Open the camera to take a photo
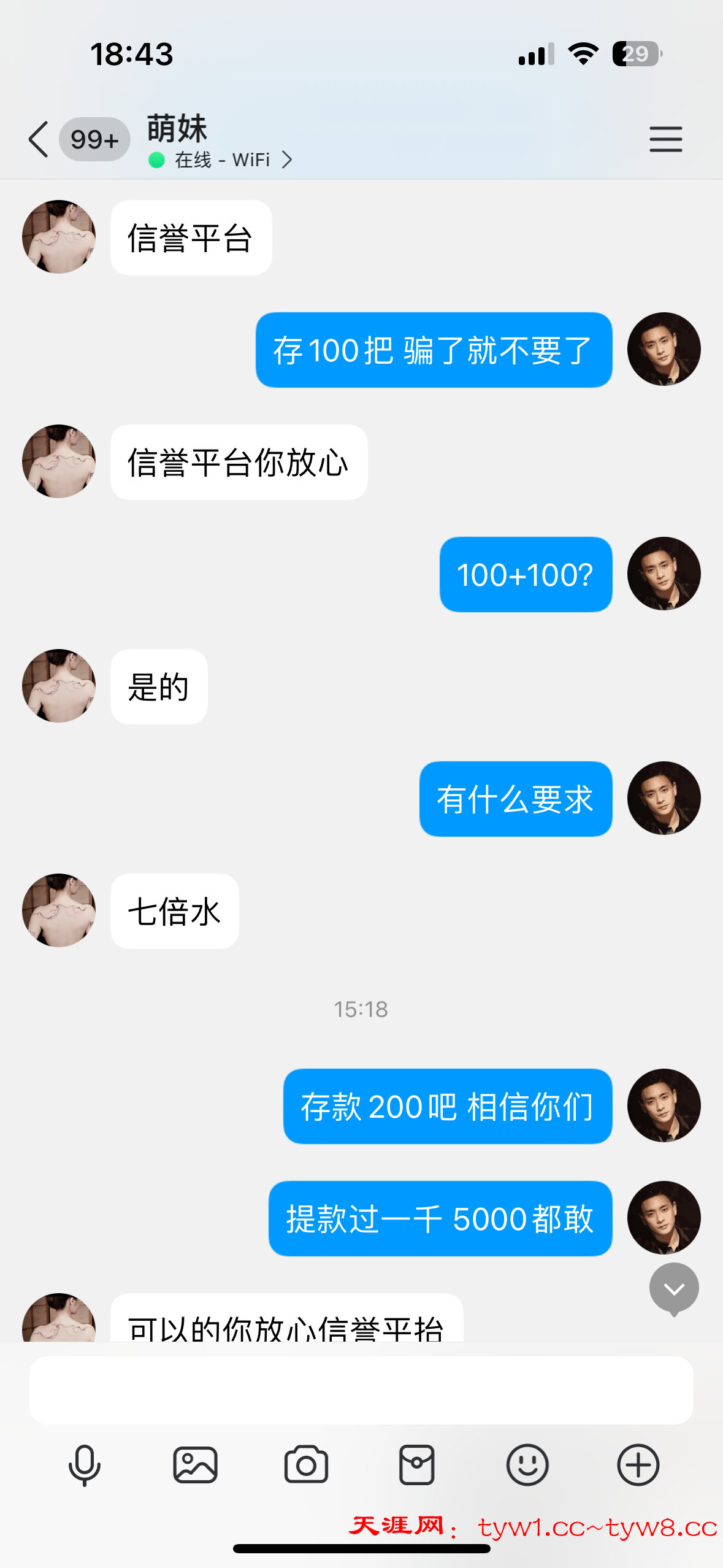723x1568 pixels. click(x=306, y=1465)
